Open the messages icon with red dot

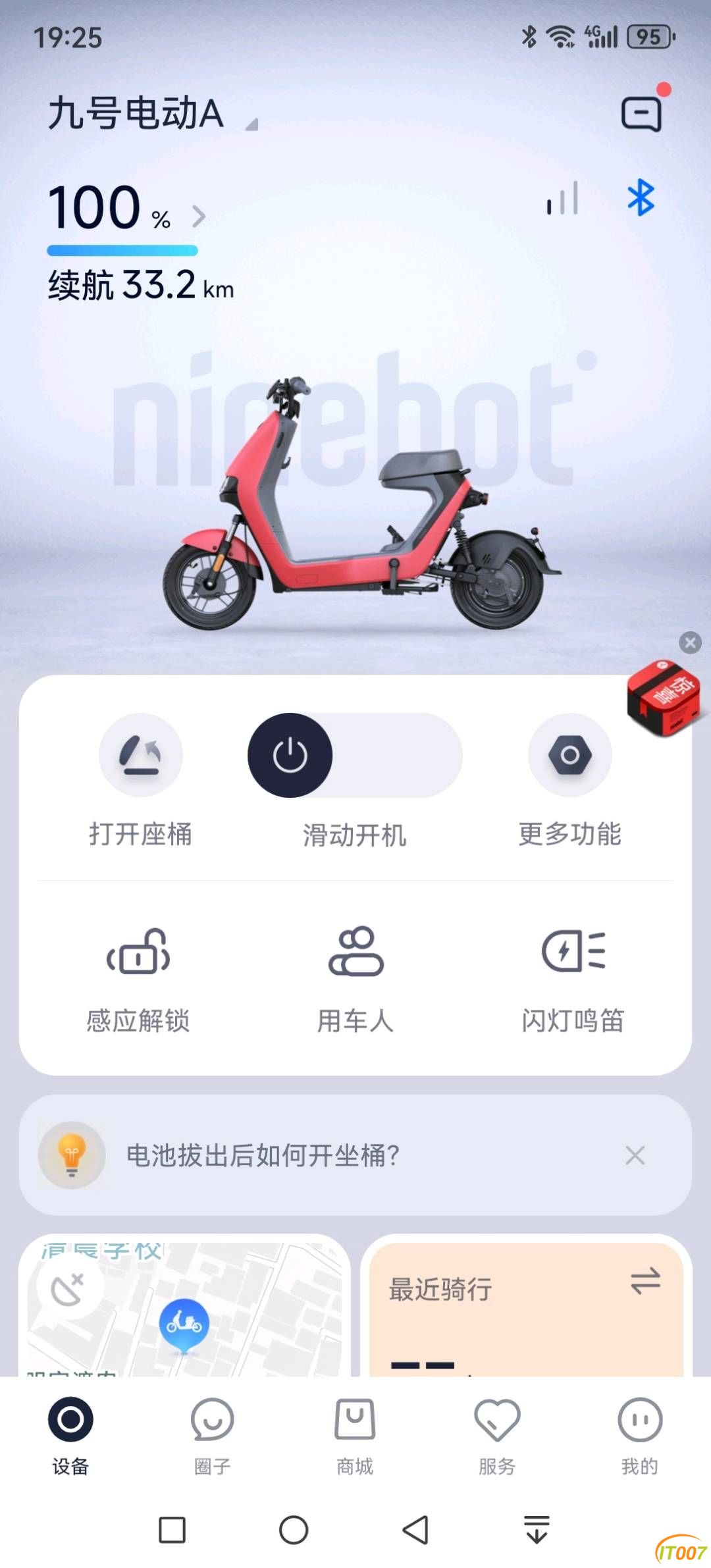(642, 113)
